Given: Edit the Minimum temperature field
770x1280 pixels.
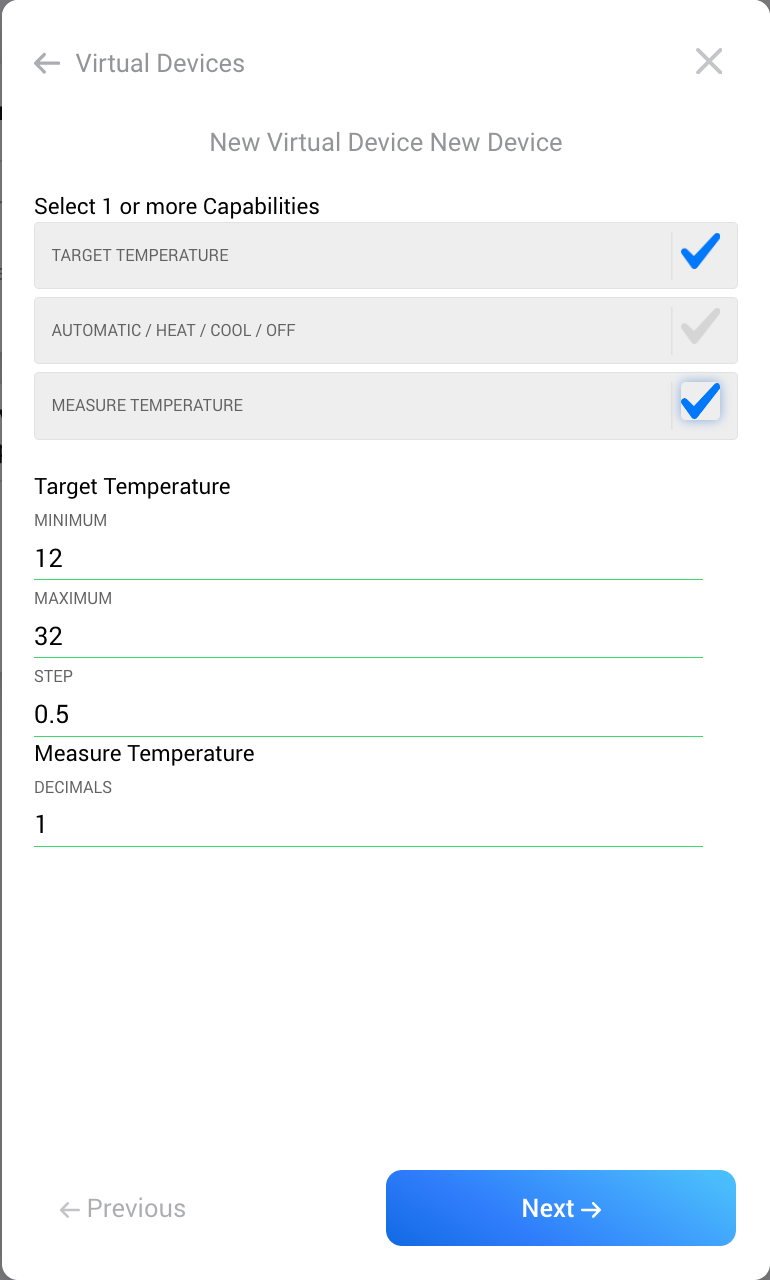Looking at the screenshot, I should pyautogui.click(x=368, y=558).
